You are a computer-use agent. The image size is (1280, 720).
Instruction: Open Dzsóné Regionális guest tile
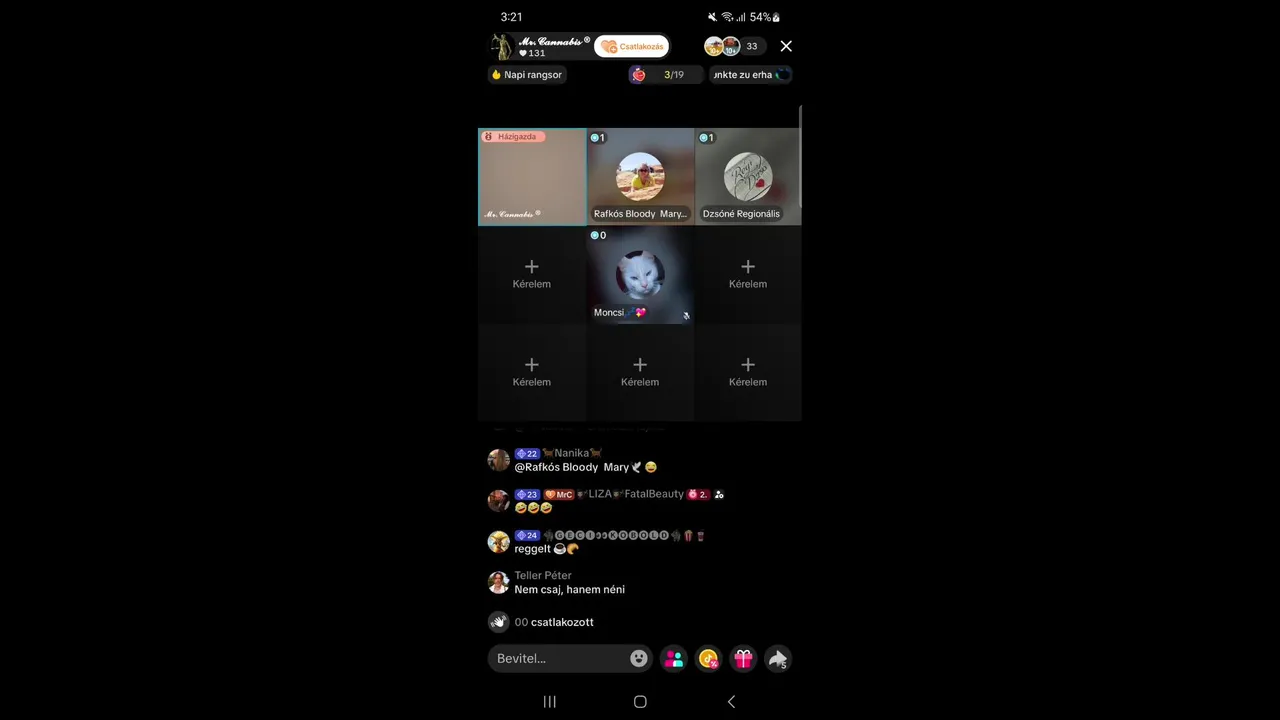tap(748, 177)
